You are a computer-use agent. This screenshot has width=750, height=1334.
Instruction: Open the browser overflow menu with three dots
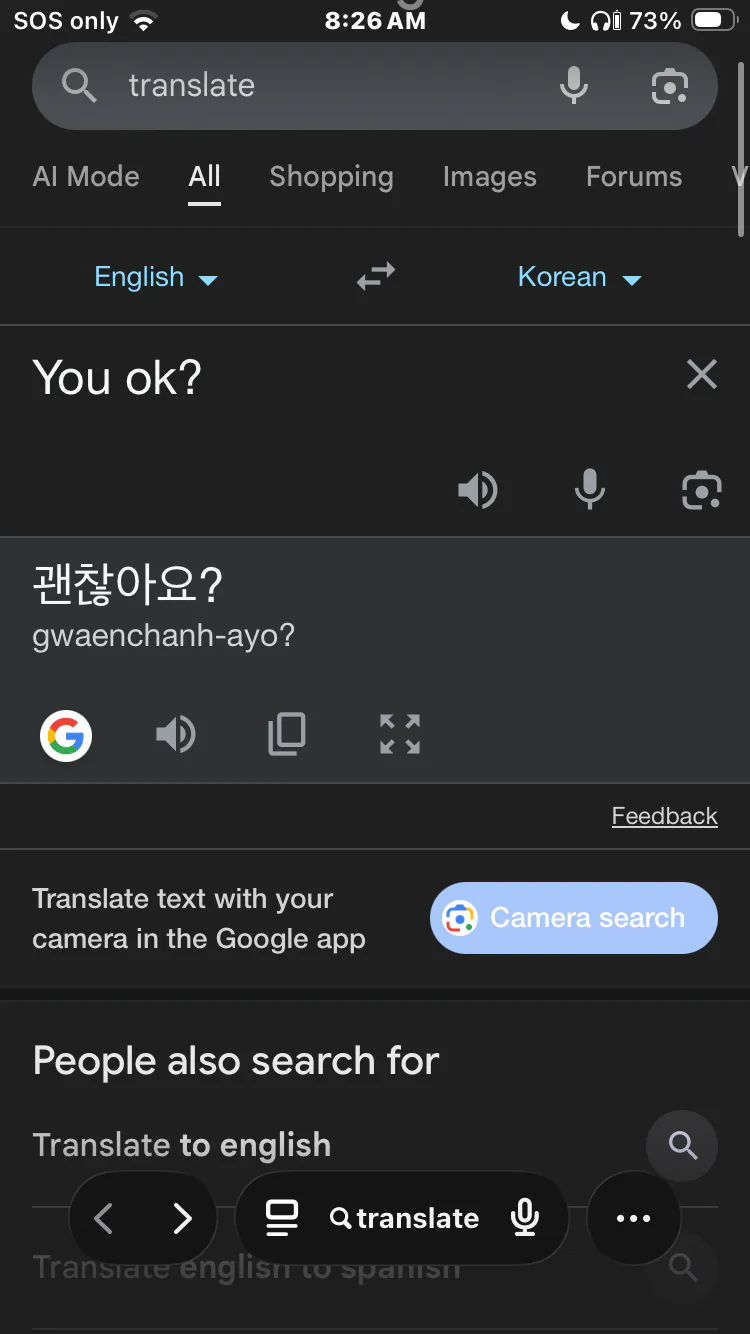tap(634, 1218)
